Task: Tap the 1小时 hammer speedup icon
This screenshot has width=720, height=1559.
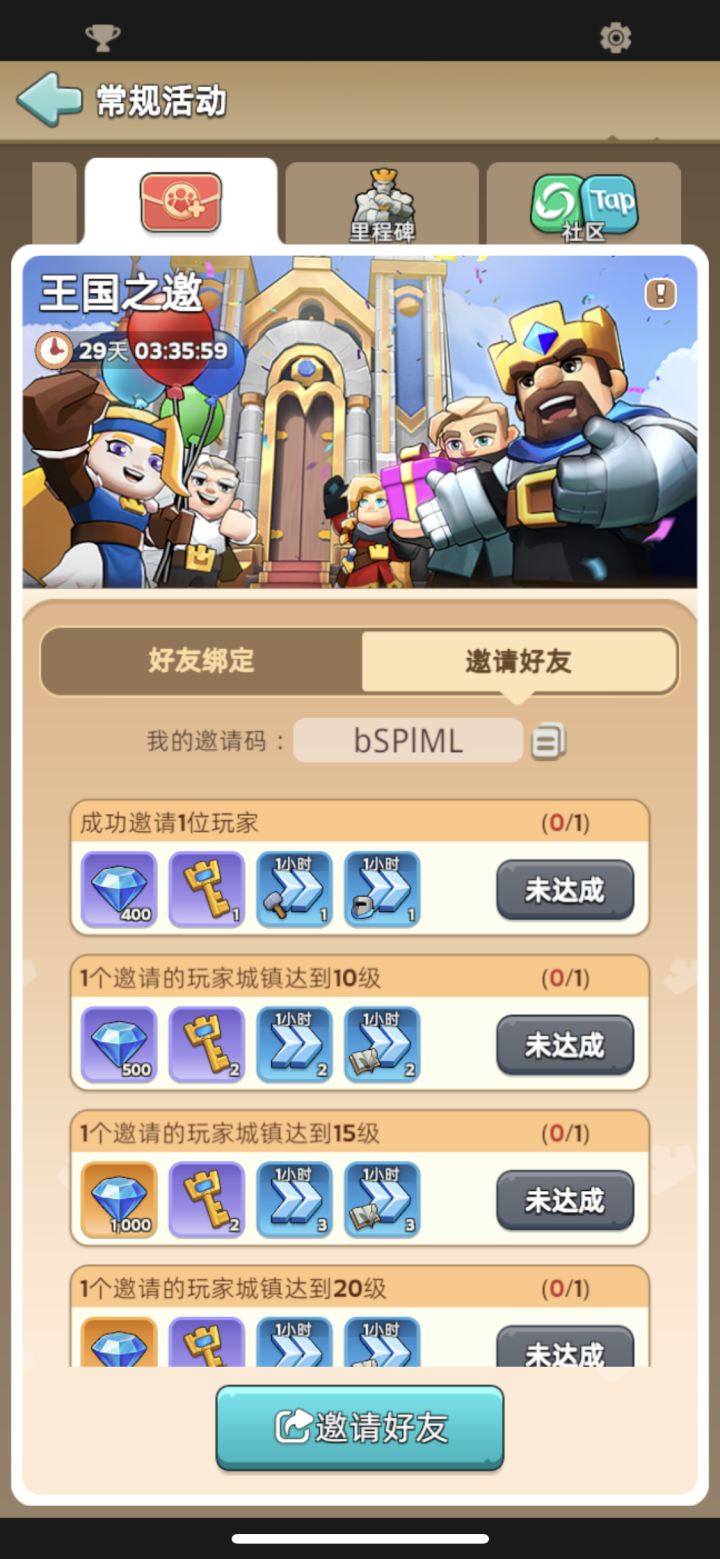Action: pyautogui.click(x=293, y=887)
